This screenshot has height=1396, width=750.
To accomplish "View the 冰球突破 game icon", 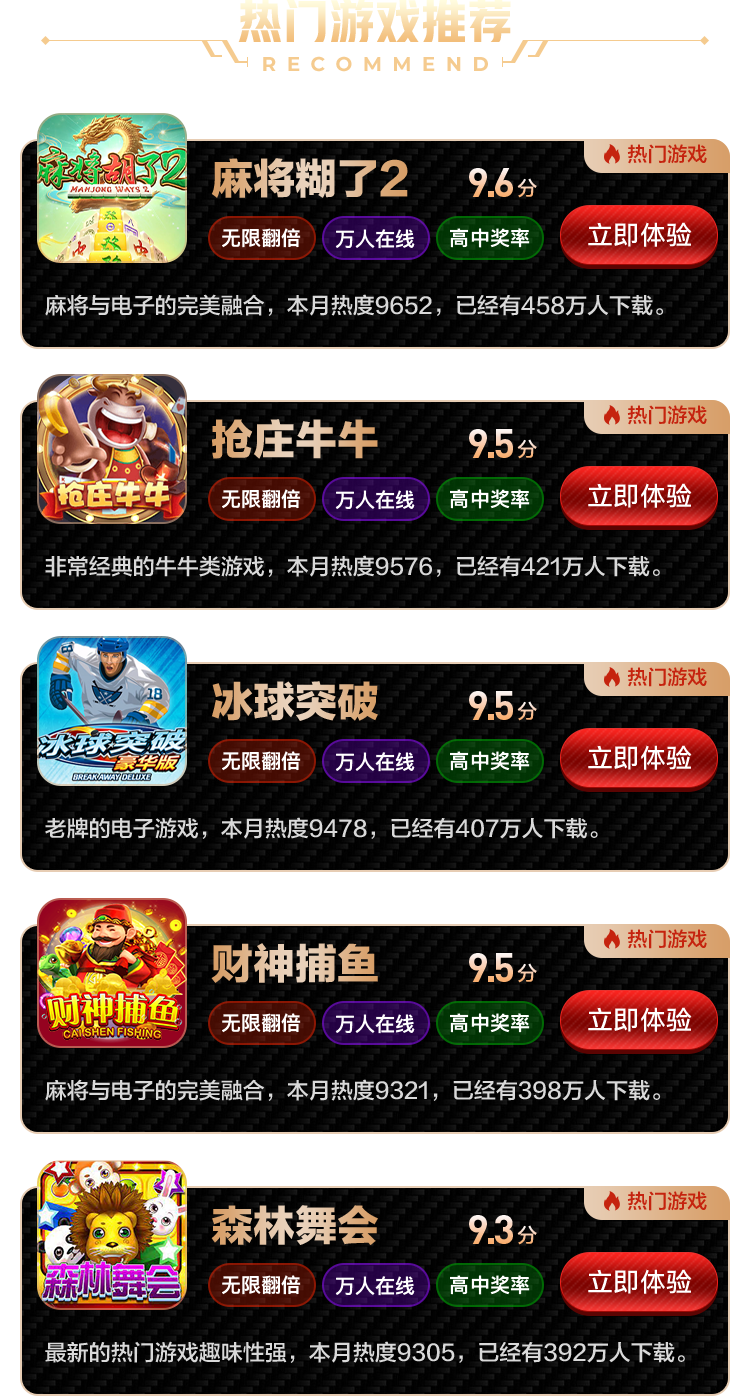I will (112, 711).
